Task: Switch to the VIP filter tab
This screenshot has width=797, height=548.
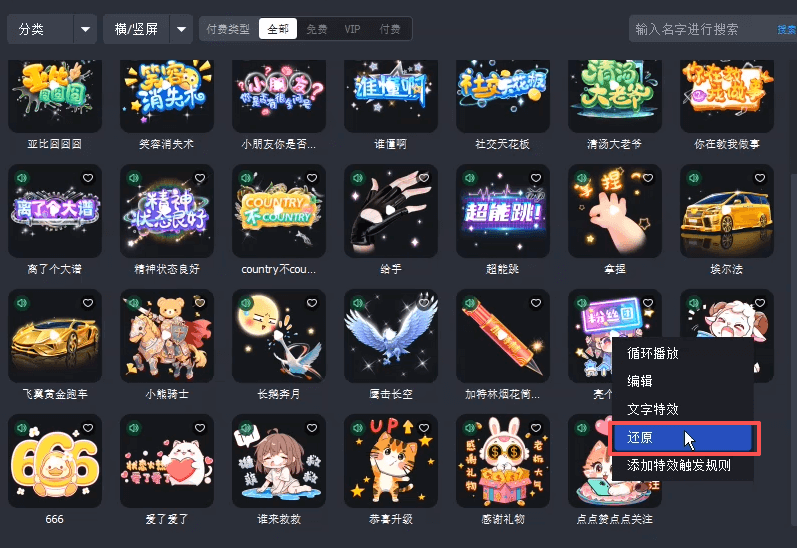Action: tap(353, 29)
